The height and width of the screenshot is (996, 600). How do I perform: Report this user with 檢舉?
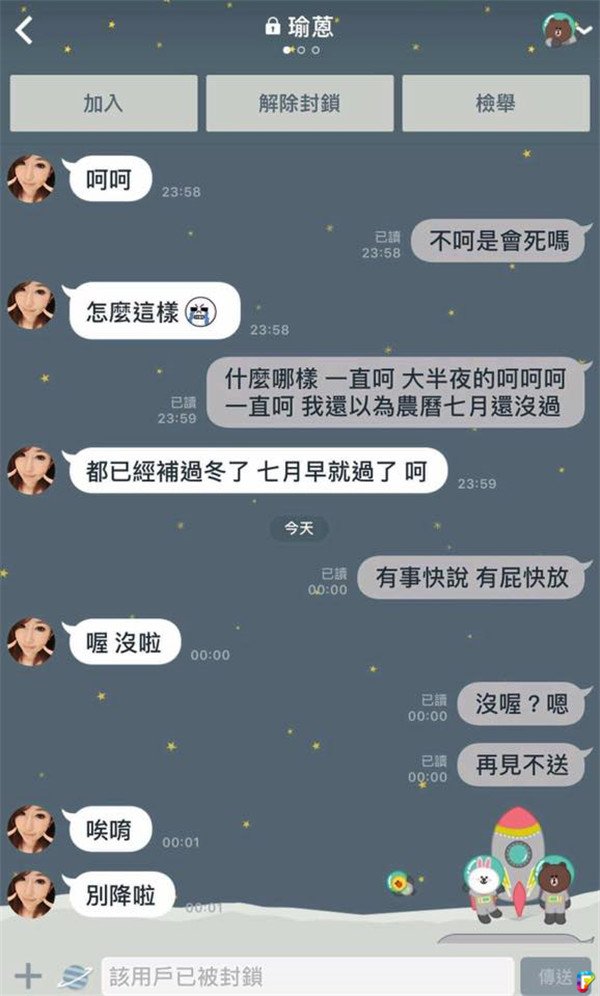(x=495, y=103)
